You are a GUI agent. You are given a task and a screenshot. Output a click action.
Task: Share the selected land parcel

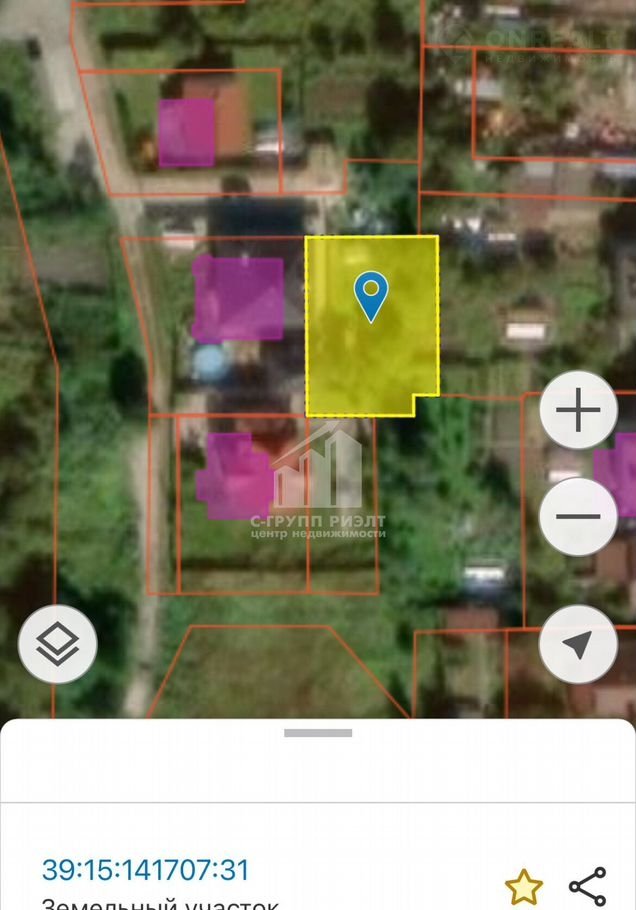(587, 886)
